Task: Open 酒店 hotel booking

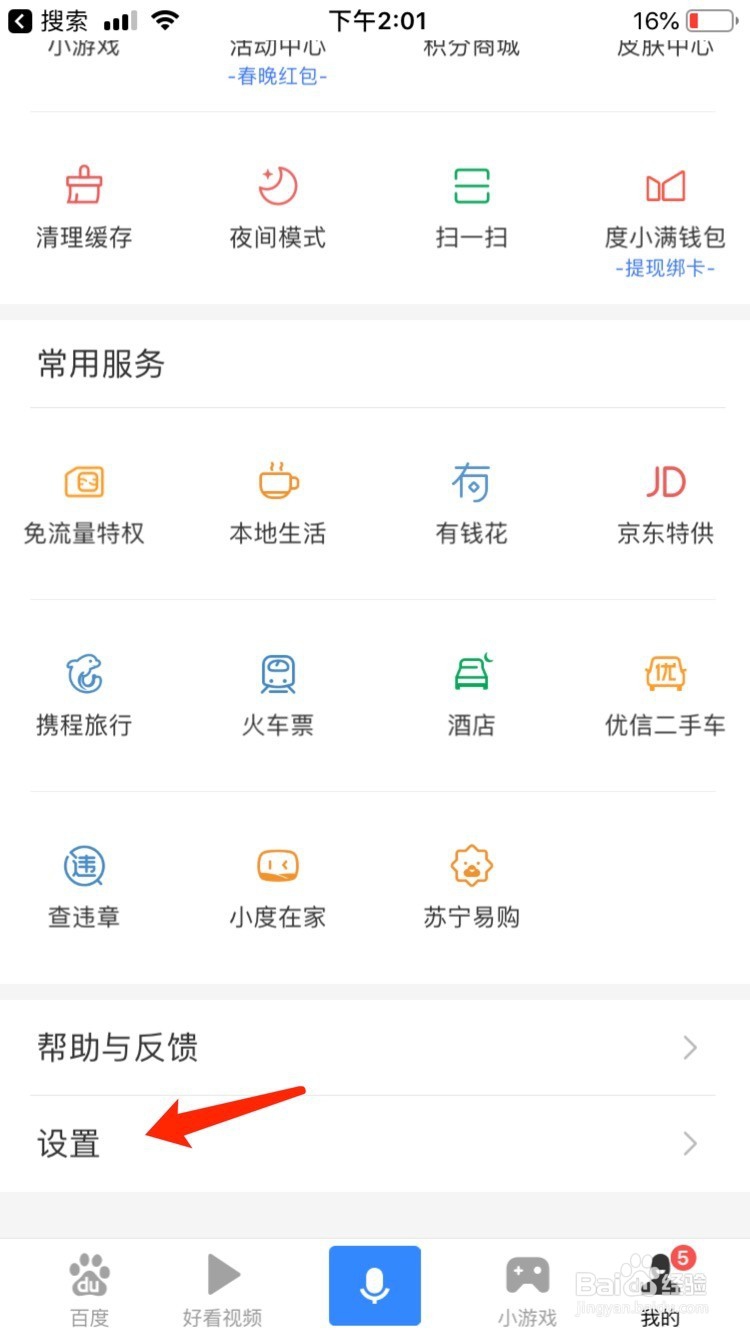Action: point(471,694)
